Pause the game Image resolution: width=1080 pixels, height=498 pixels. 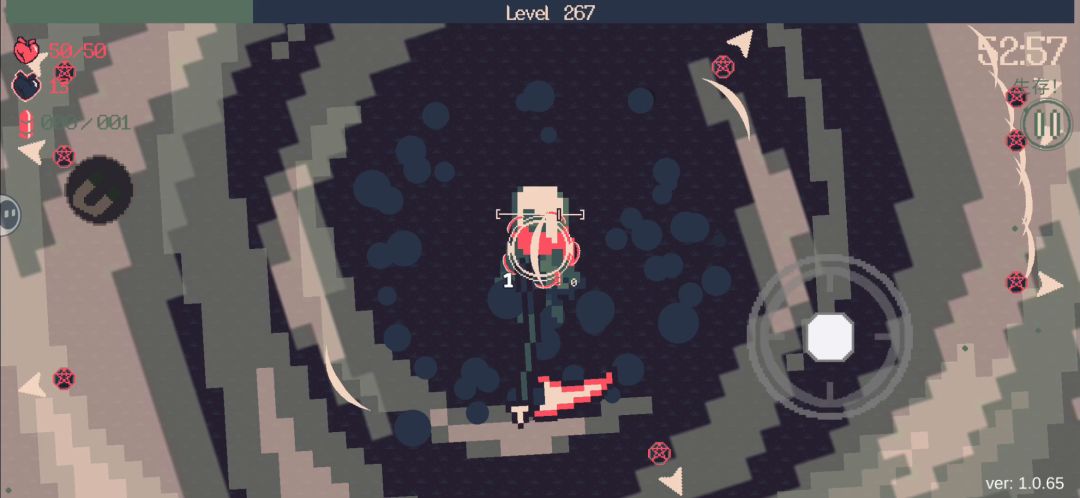pos(1047,125)
